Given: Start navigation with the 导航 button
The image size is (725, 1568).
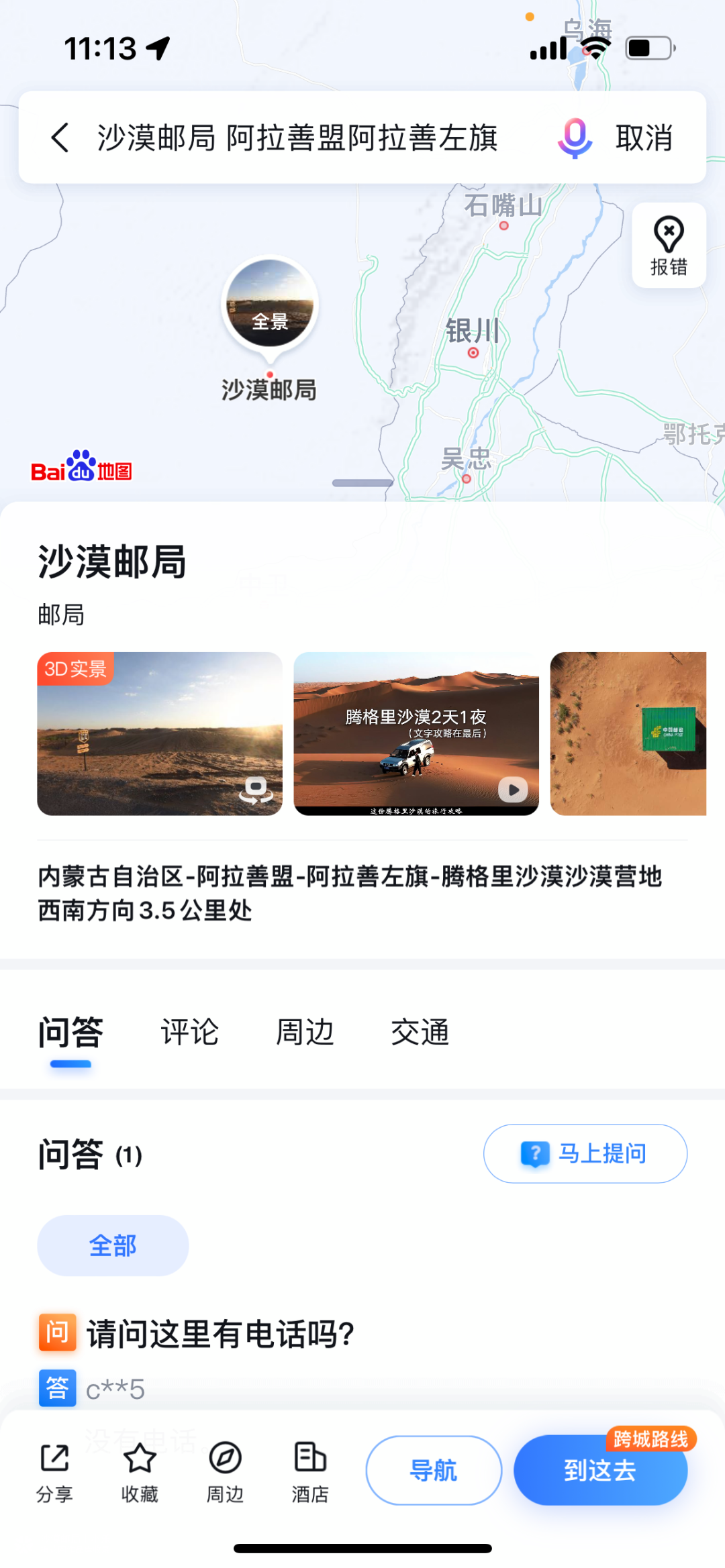Looking at the screenshot, I should pos(434,1470).
